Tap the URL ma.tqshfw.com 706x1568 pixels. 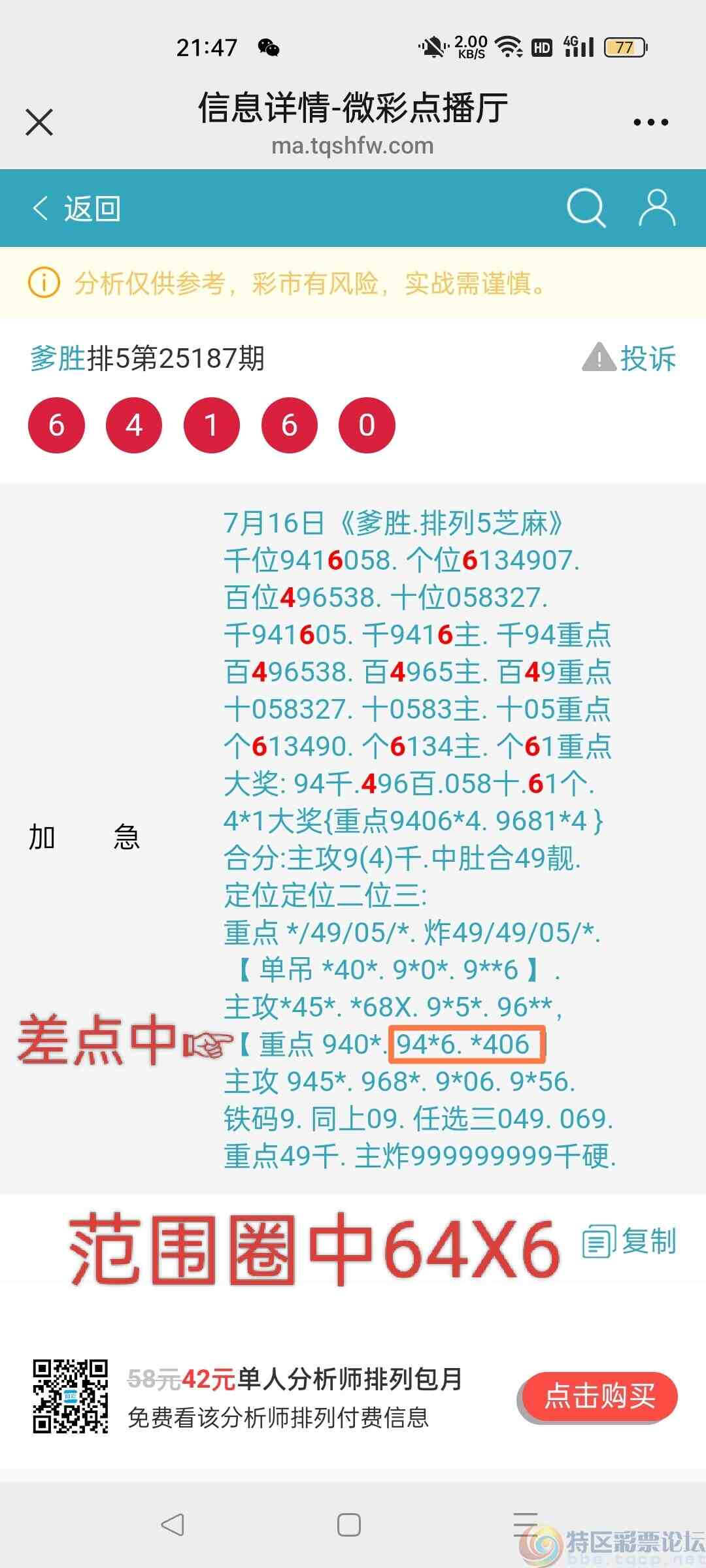[353, 146]
